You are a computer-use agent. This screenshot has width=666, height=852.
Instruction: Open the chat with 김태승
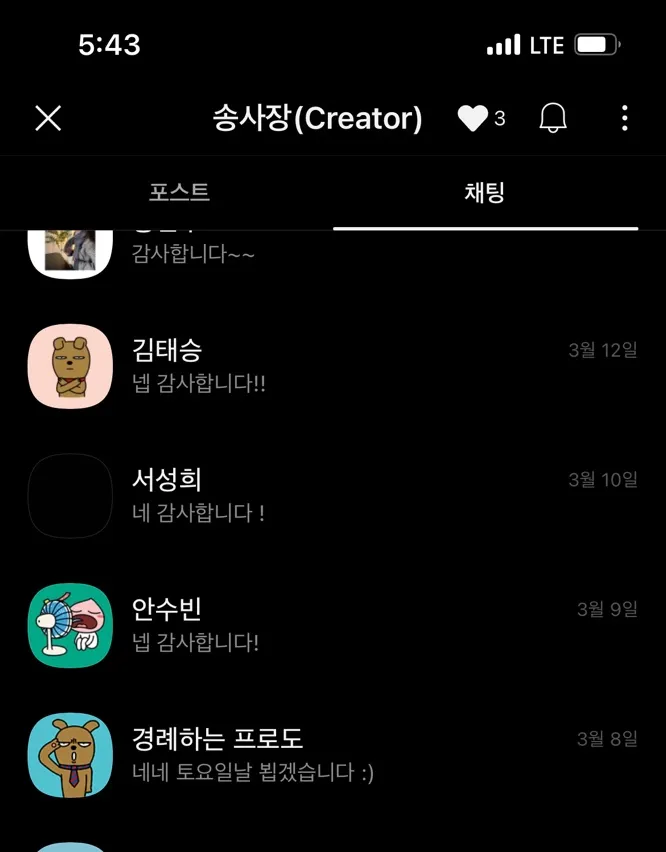332,366
